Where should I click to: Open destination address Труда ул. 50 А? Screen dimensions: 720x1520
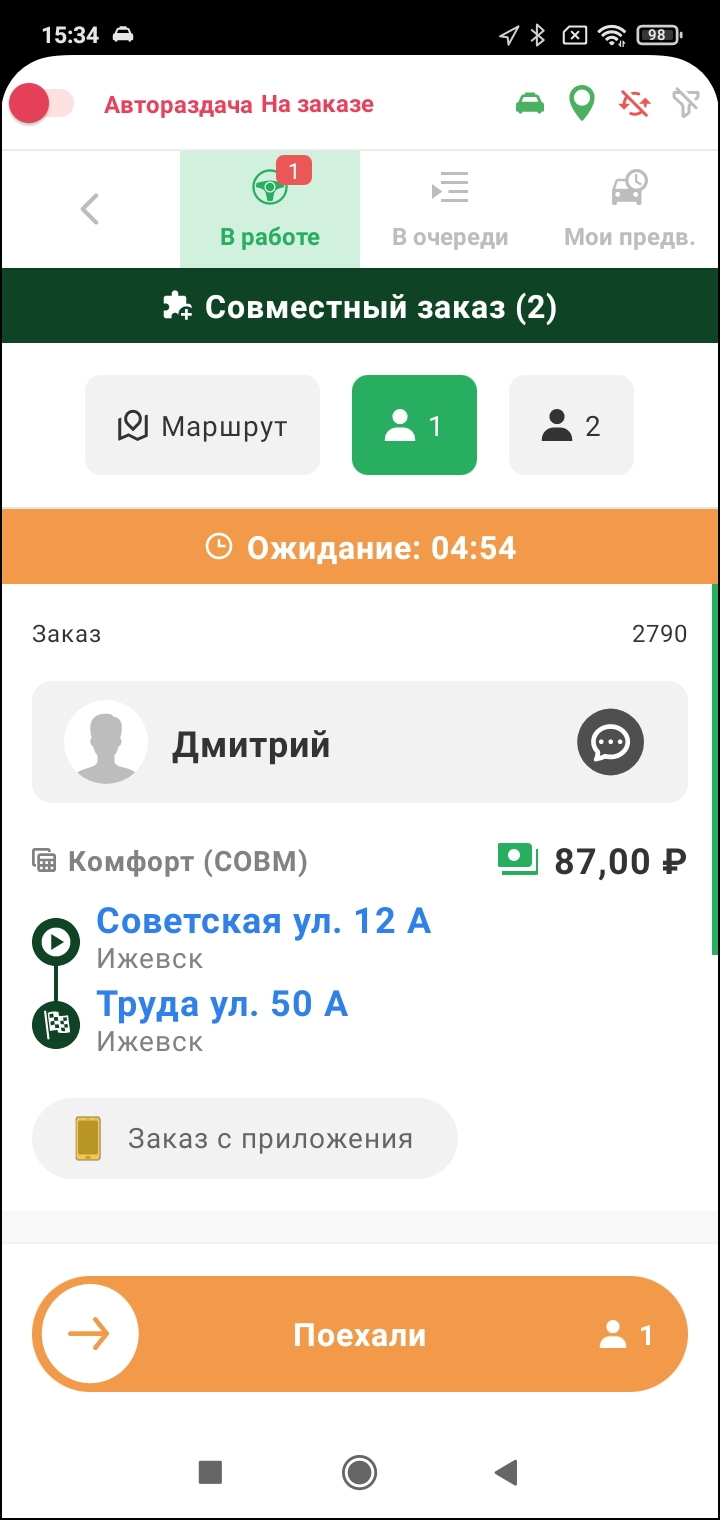(x=222, y=1004)
